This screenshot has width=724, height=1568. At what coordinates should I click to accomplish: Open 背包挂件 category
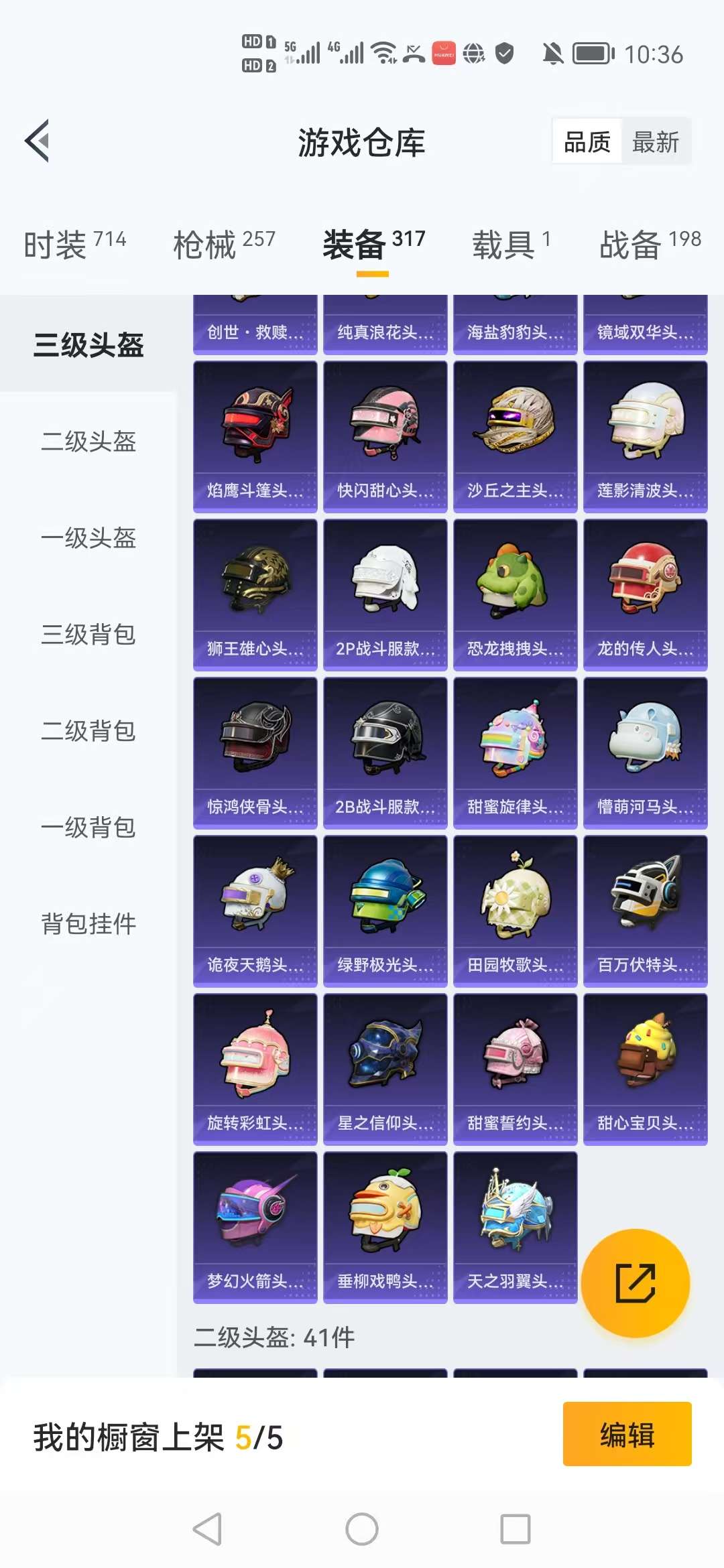click(88, 924)
